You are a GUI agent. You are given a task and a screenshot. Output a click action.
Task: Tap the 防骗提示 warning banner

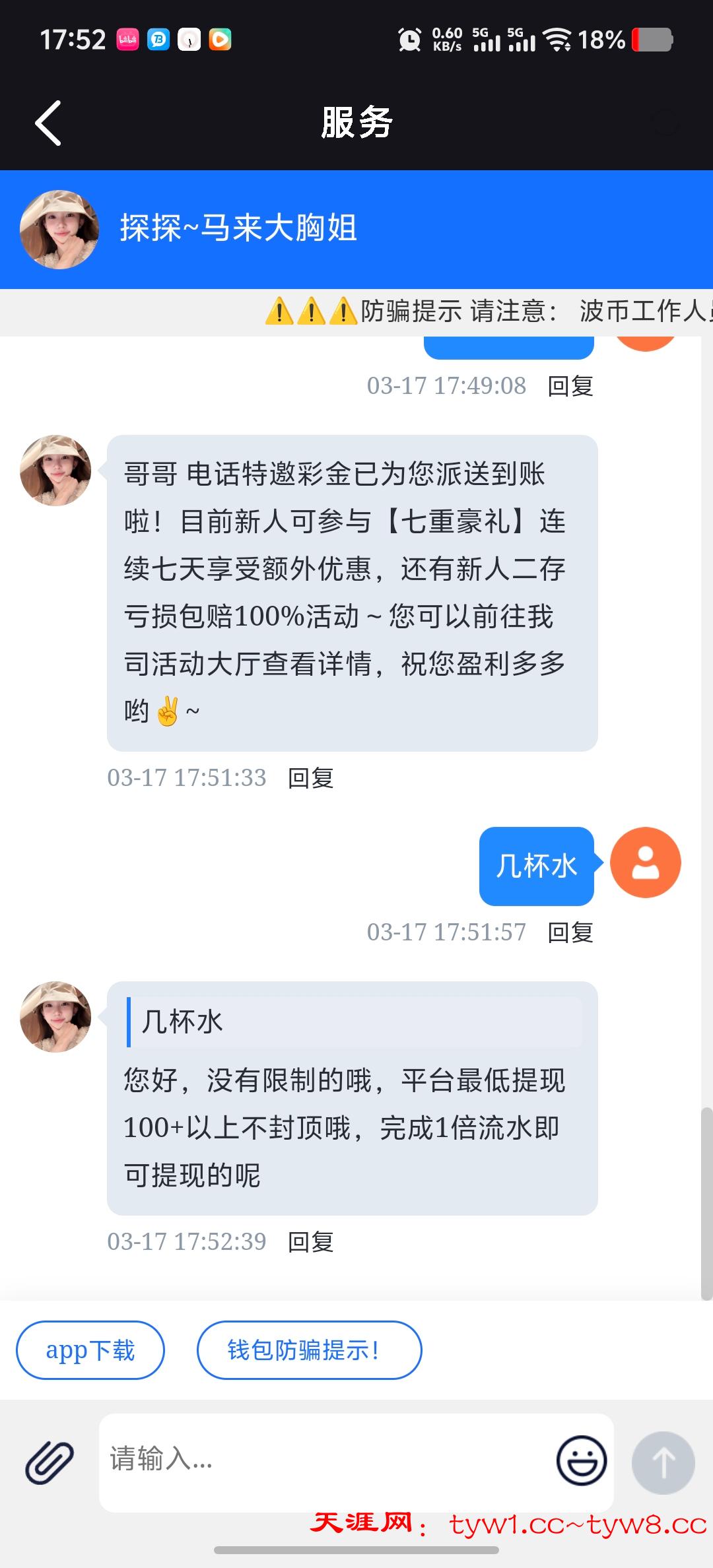[462, 311]
